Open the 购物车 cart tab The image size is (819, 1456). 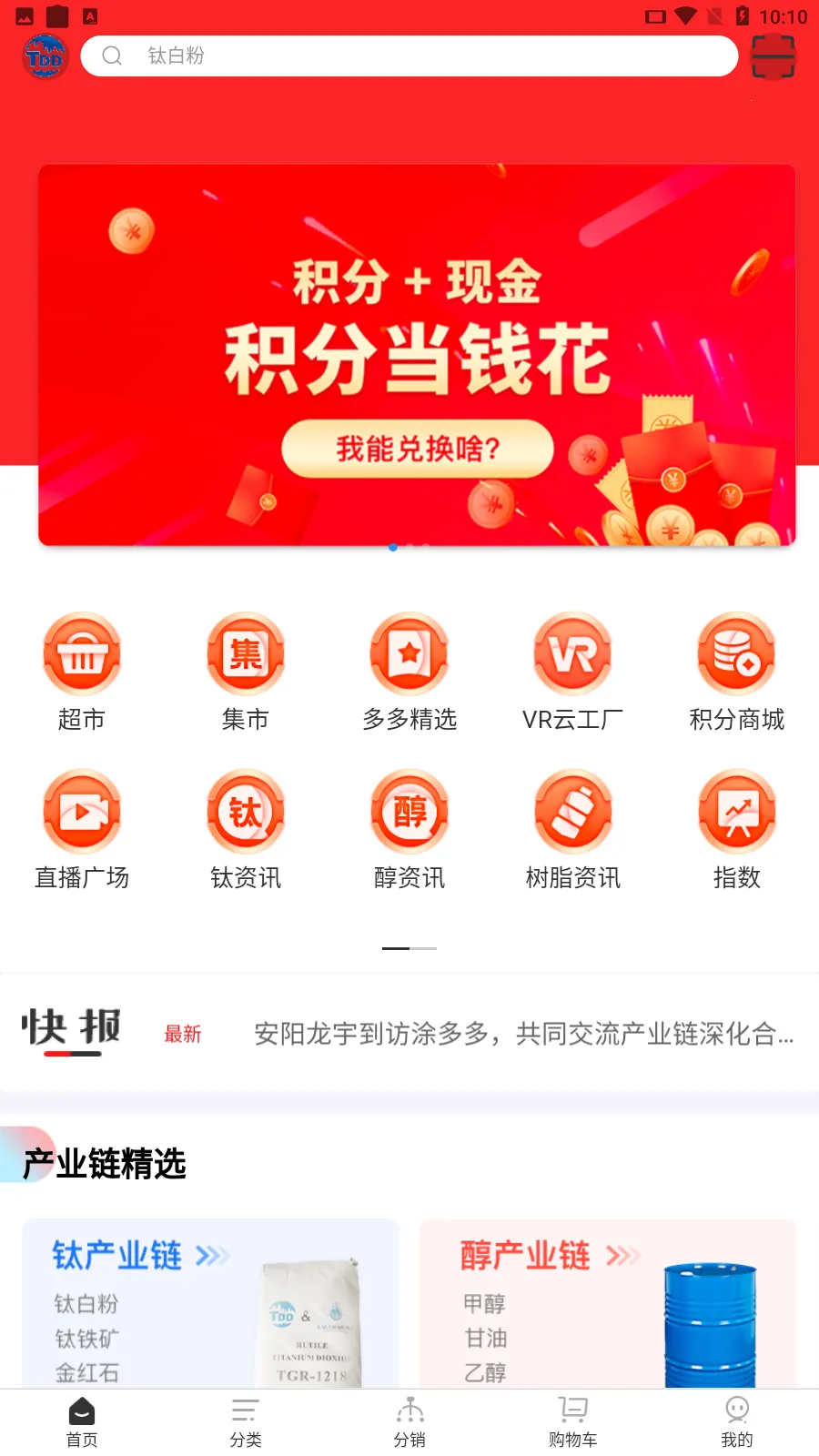click(x=573, y=1422)
